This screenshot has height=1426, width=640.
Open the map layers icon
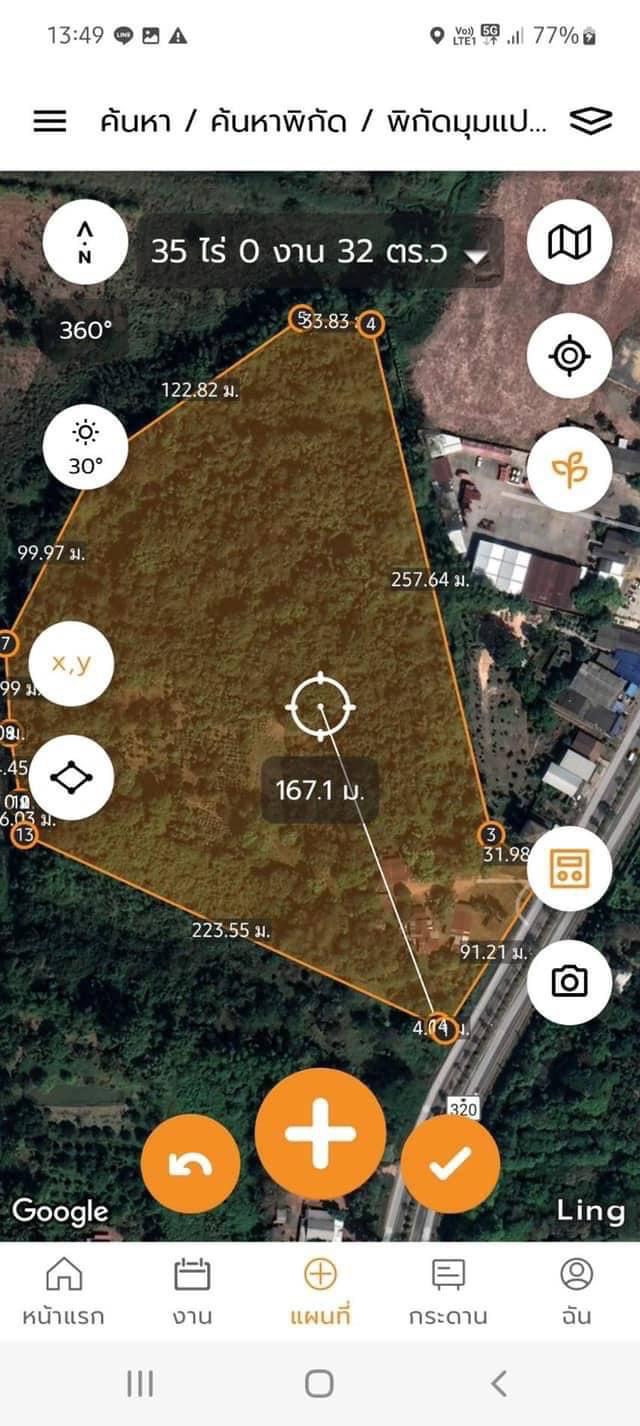pyautogui.click(x=590, y=122)
